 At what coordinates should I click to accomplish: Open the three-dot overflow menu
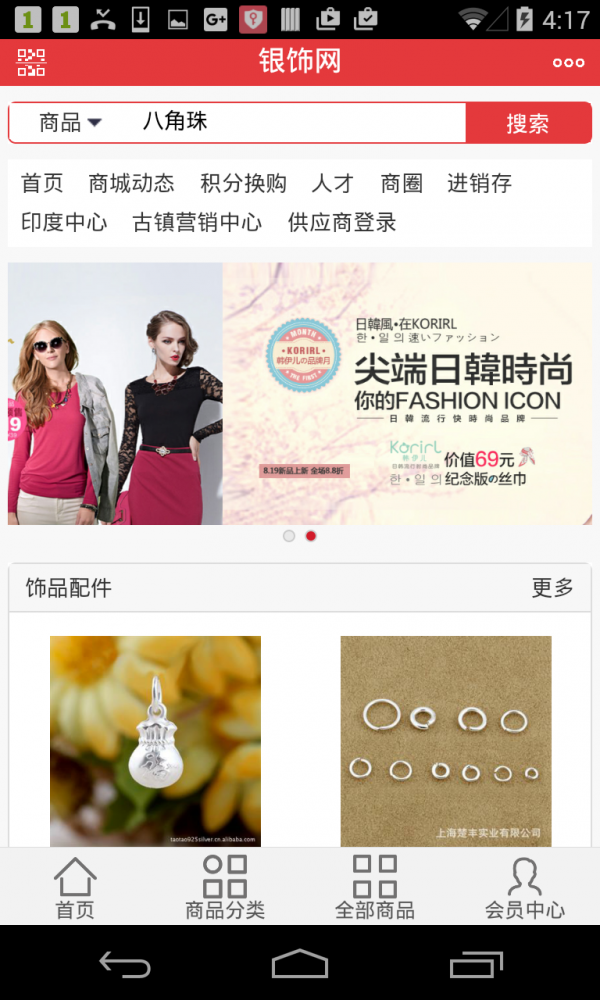pyautogui.click(x=568, y=62)
